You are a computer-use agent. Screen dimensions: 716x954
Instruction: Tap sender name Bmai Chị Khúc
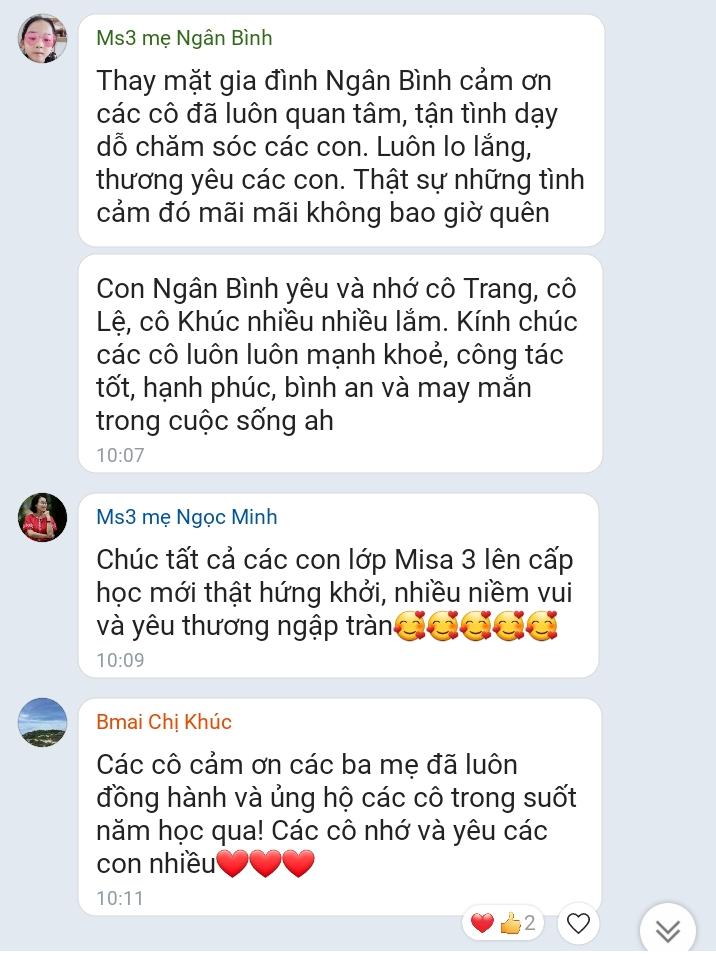tap(164, 722)
